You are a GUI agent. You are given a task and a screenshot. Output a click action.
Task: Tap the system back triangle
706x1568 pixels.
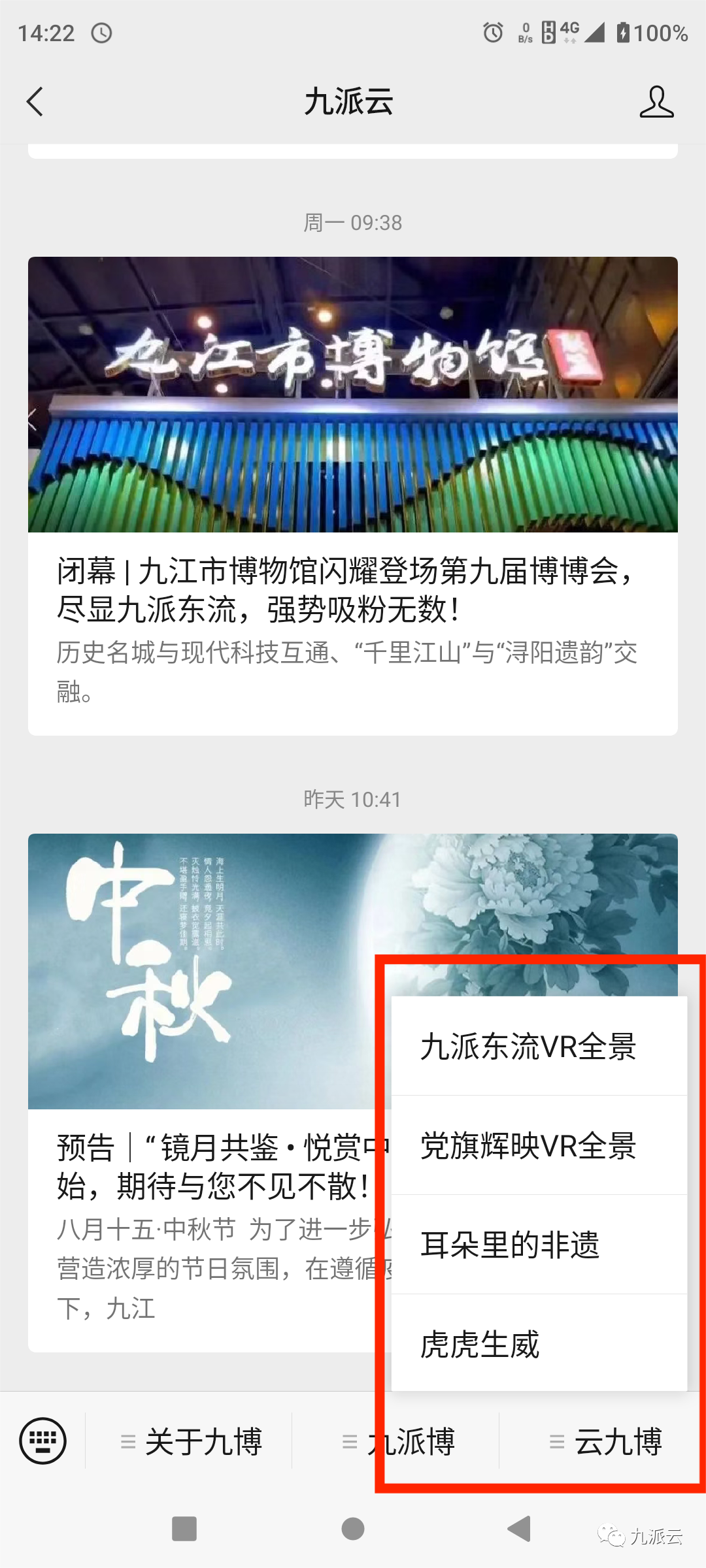(520, 1529)
